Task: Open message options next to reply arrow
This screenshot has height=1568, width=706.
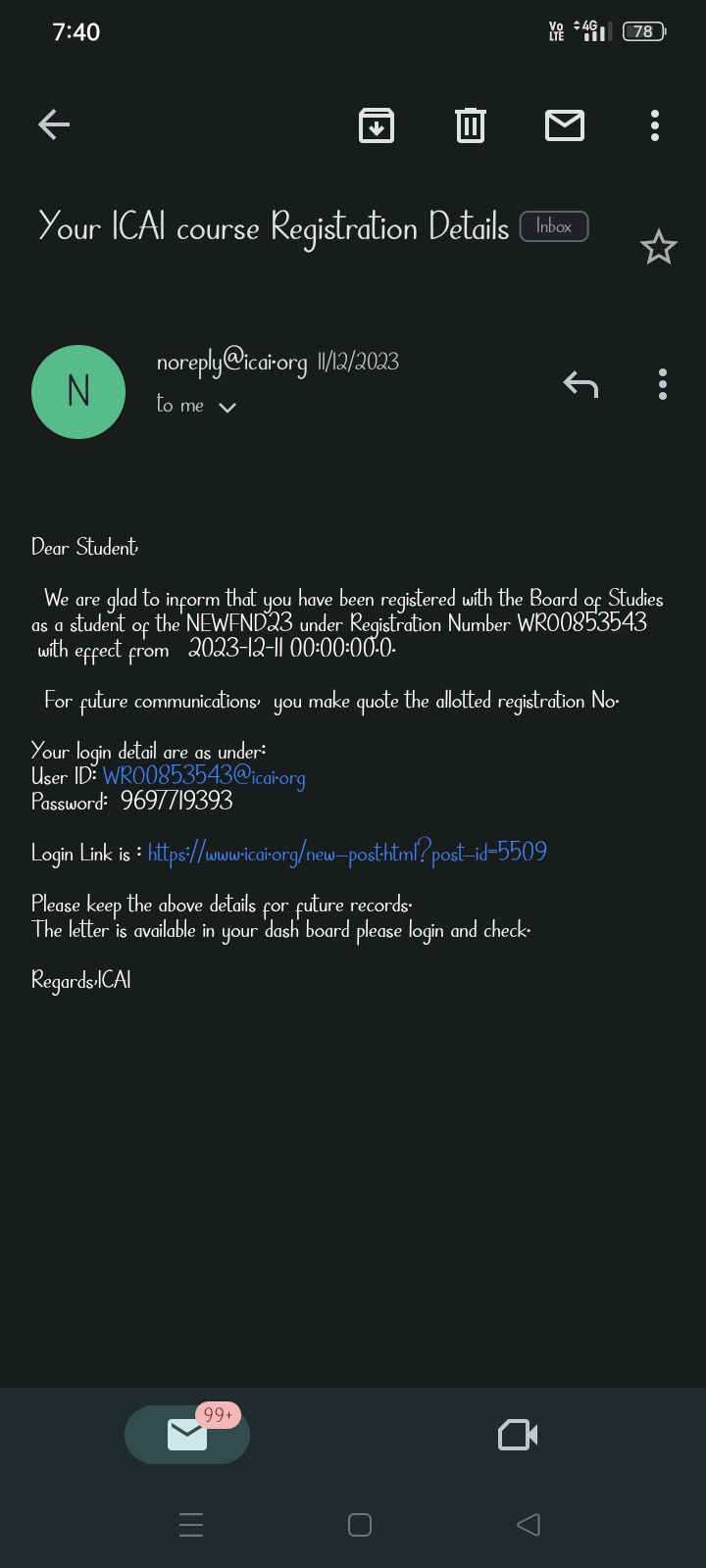Action: tap(663, 385)
